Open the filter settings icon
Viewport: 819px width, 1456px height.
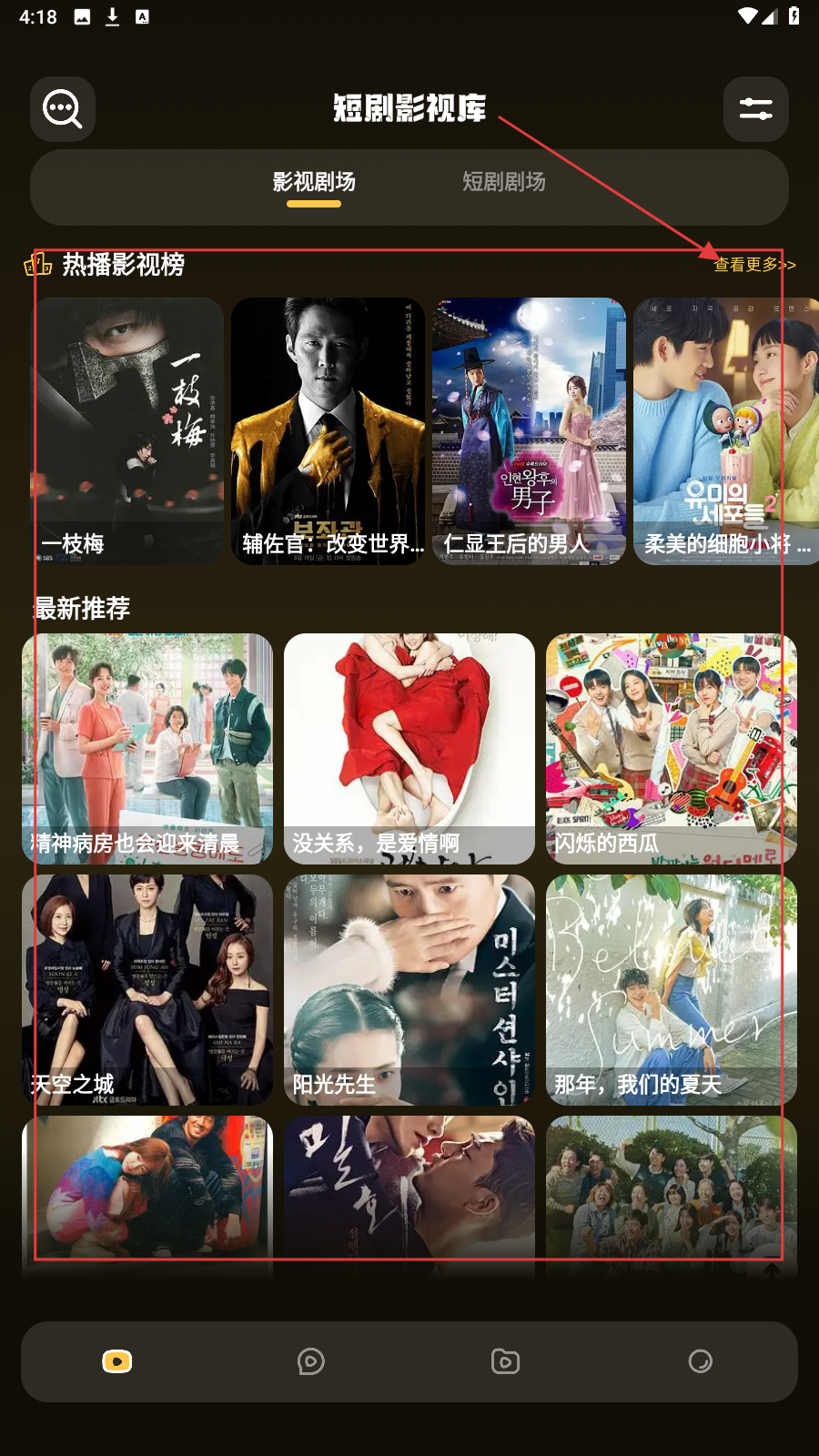(755, 109)
